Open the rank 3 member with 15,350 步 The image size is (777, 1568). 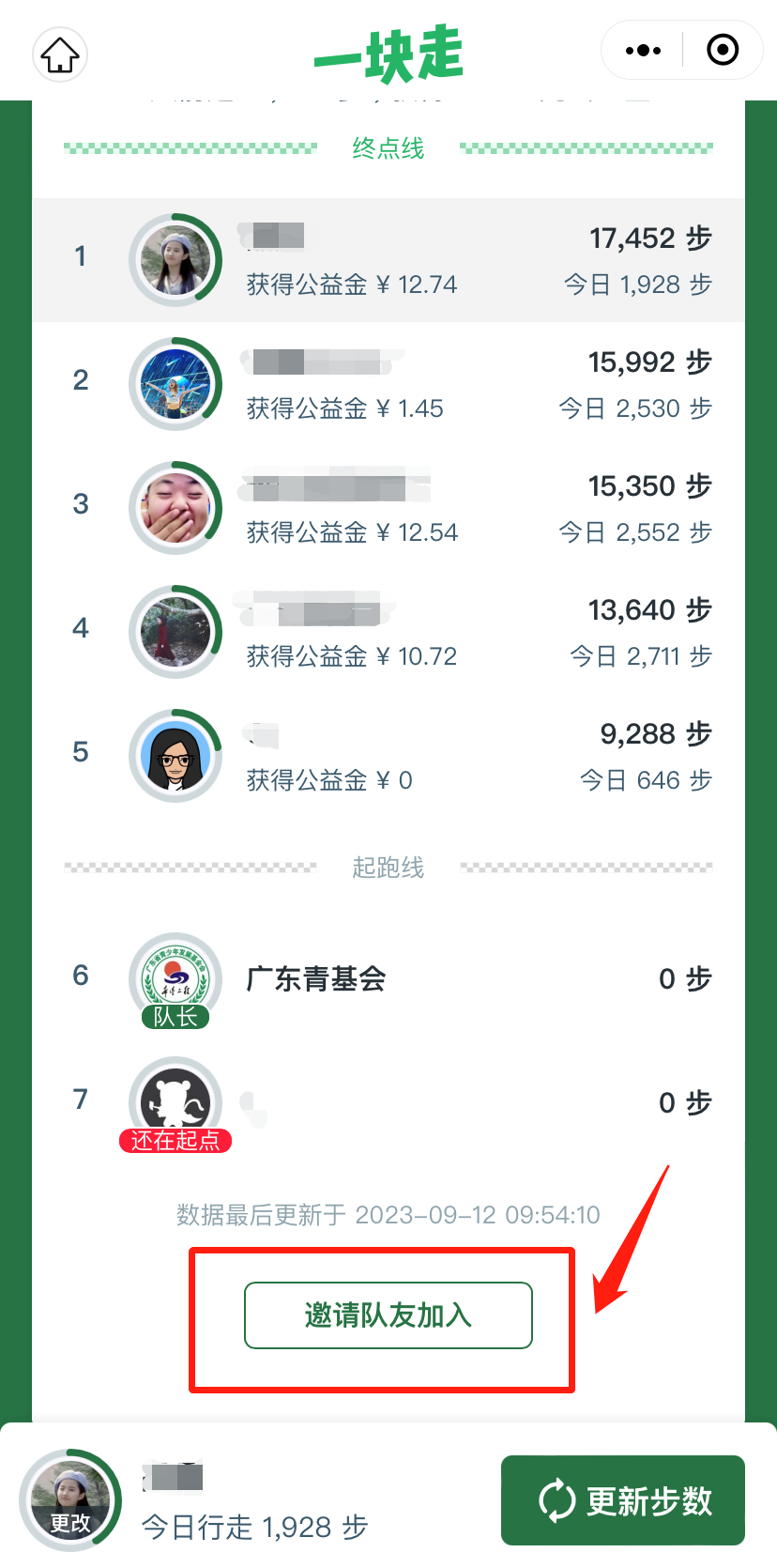[388, 508]
